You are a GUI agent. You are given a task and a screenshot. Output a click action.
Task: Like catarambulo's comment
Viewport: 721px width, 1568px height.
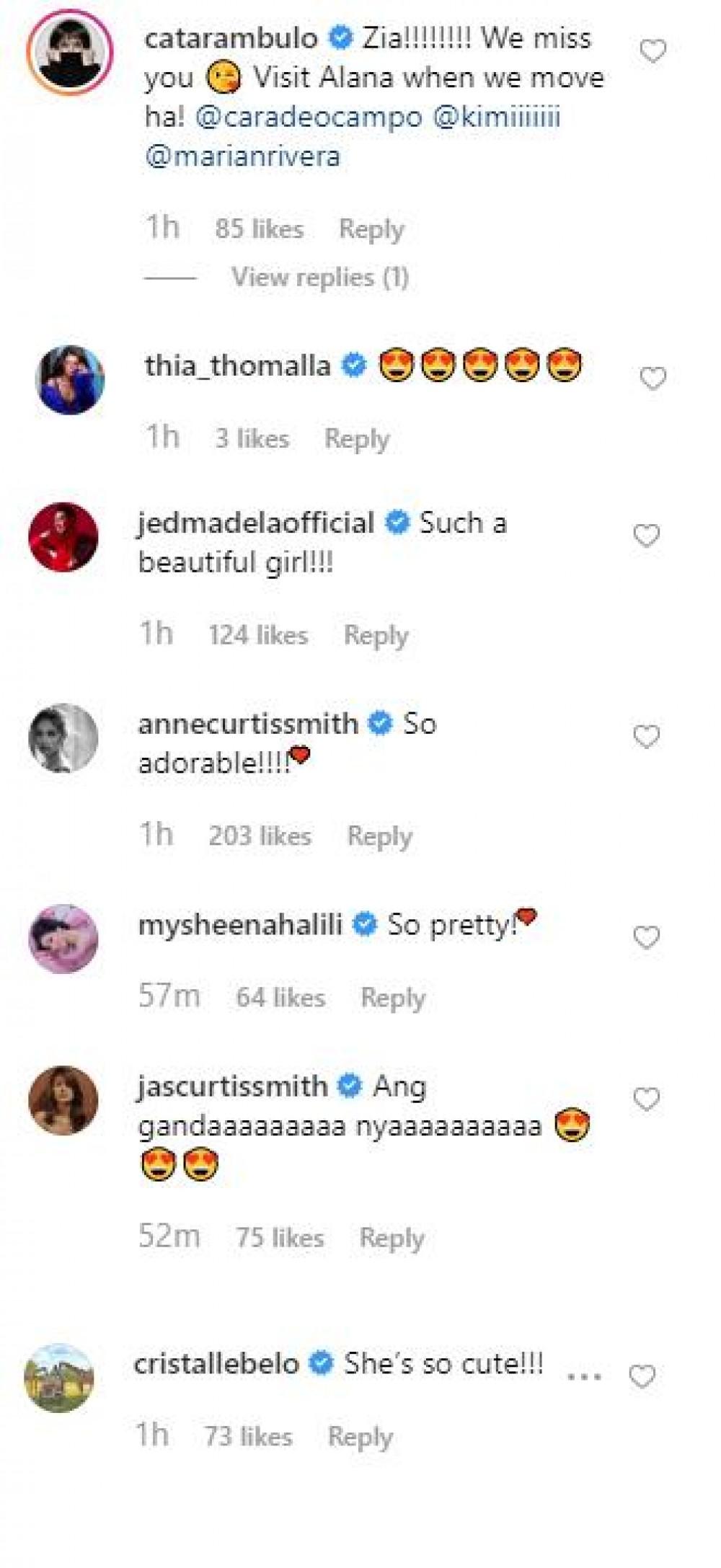653,51
